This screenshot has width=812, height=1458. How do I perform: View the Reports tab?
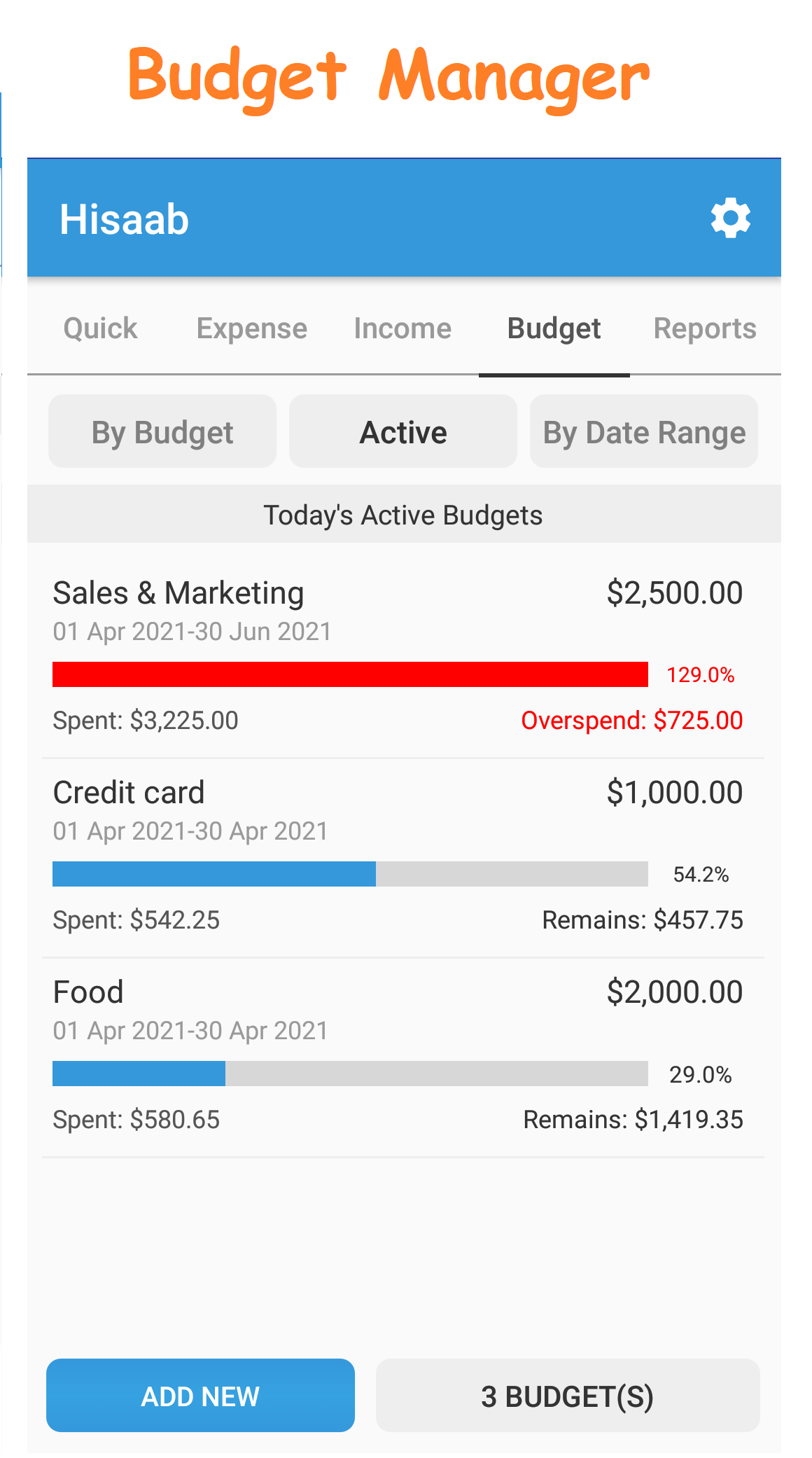tap(704, 328)
